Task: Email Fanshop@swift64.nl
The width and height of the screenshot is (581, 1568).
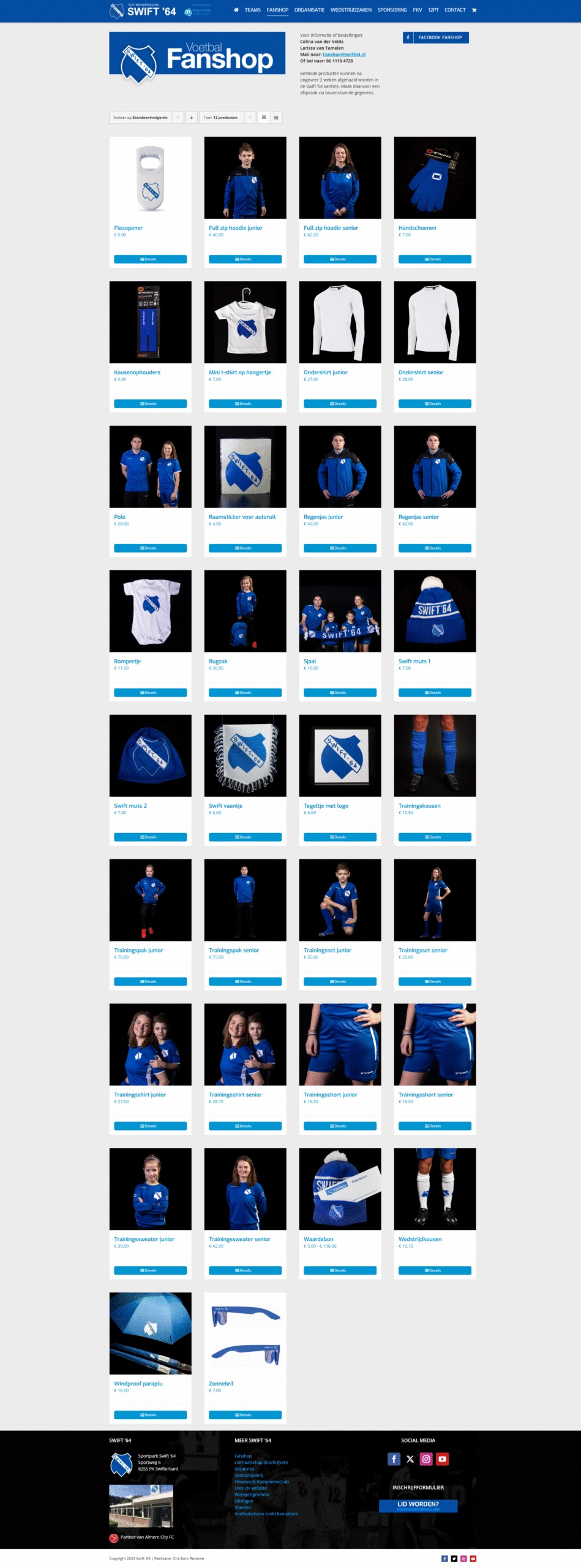Action: coord(344,55)
